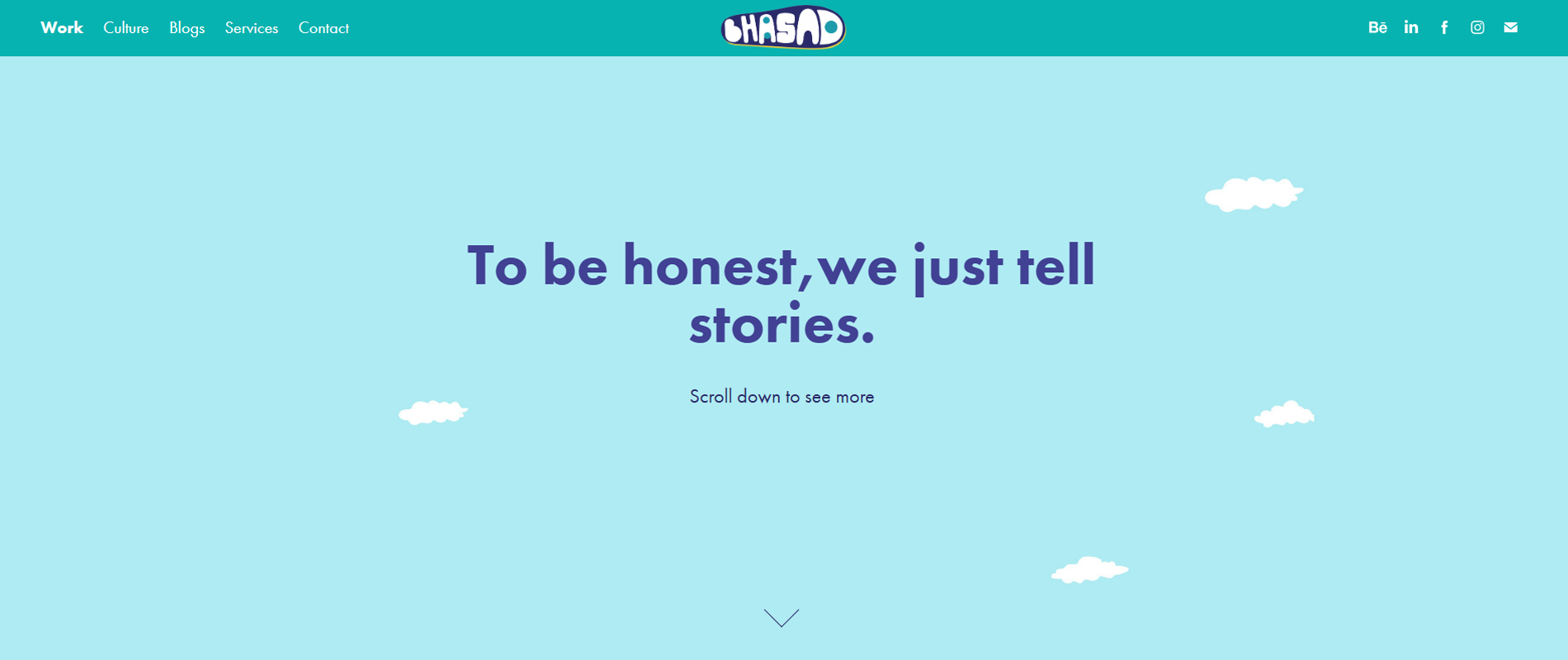This screenshot has width=1568, height=660.
Task: Open the Contact page
Action: pyautogui.click(x=324, y=28)
